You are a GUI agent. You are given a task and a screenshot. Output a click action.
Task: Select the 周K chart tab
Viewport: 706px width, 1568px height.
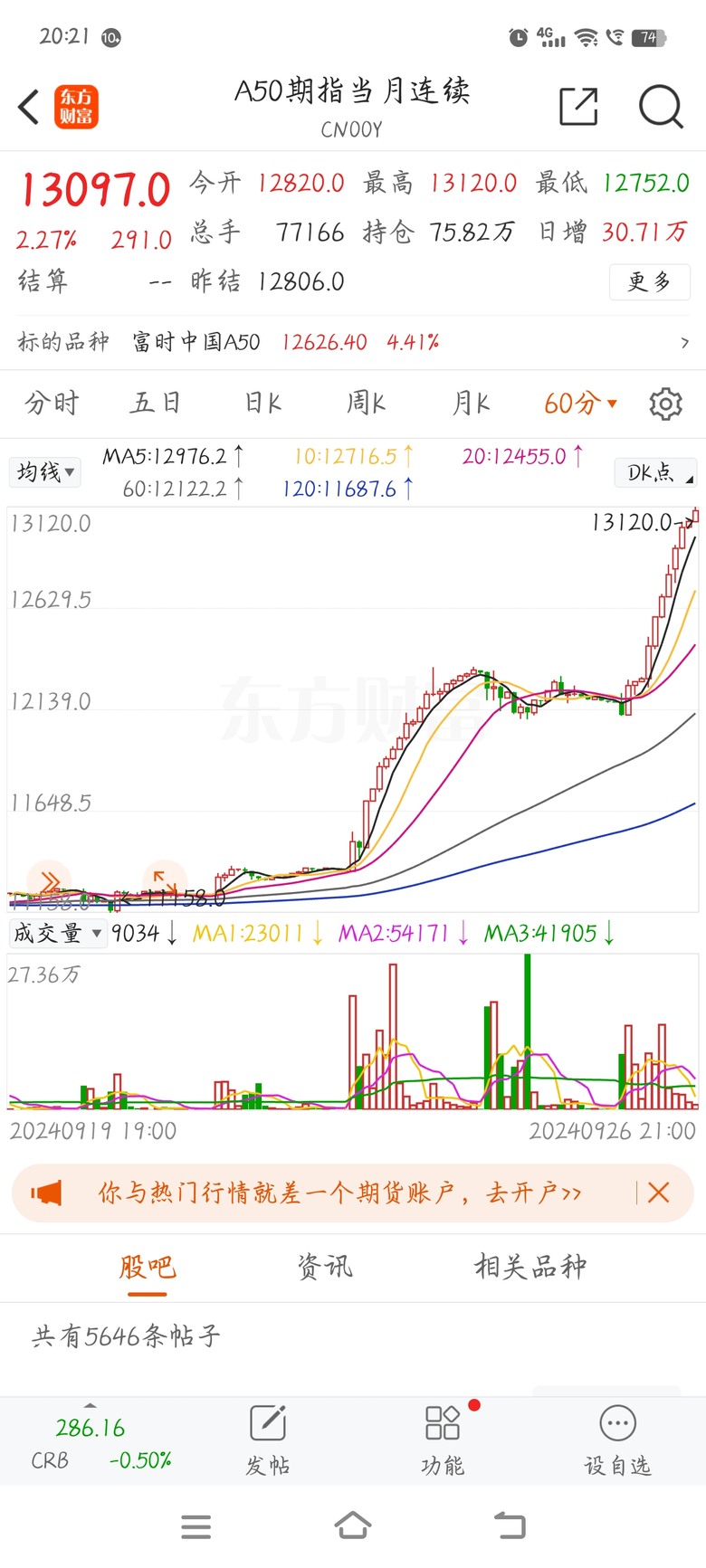(367, 403)
